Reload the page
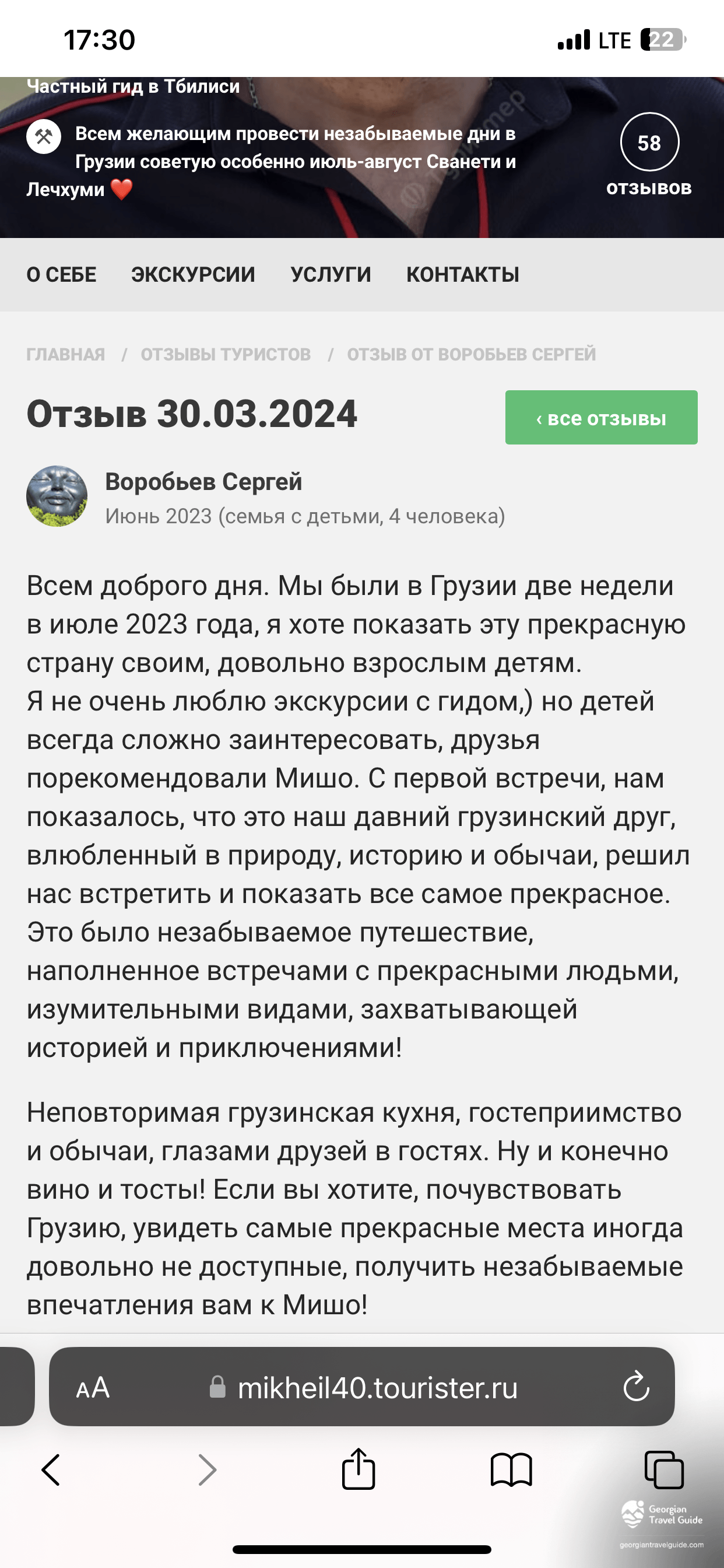 click(637, 1387)
